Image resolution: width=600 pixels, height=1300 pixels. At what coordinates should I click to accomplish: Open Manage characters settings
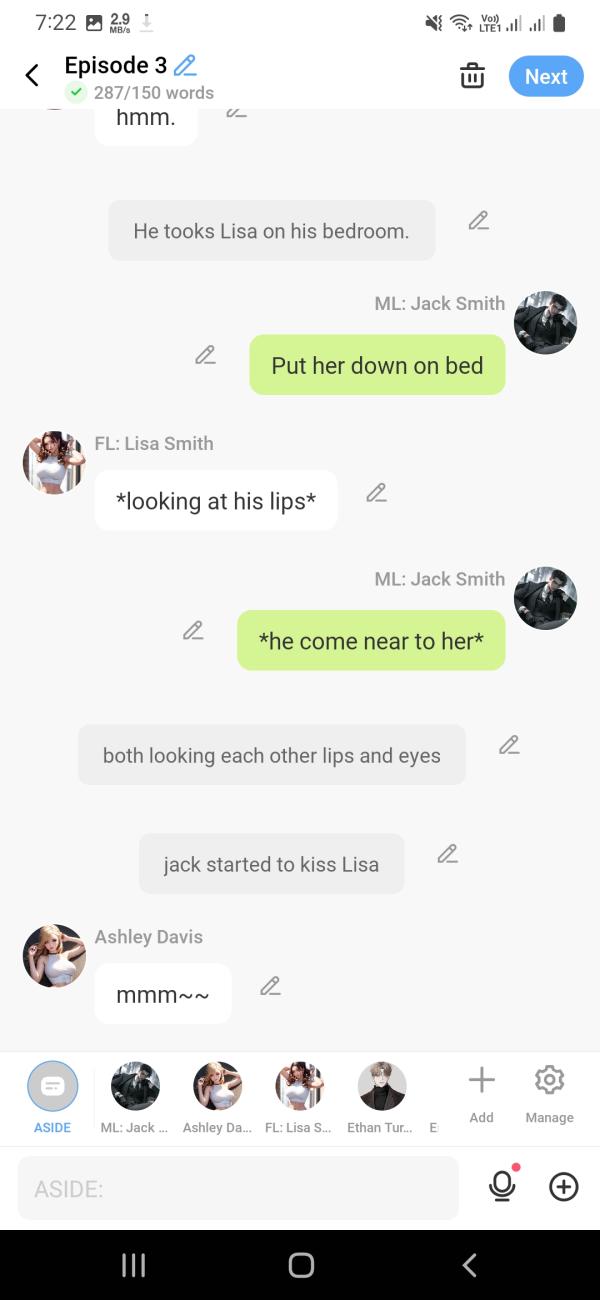pyautogui.click(x=549, y=1094)
